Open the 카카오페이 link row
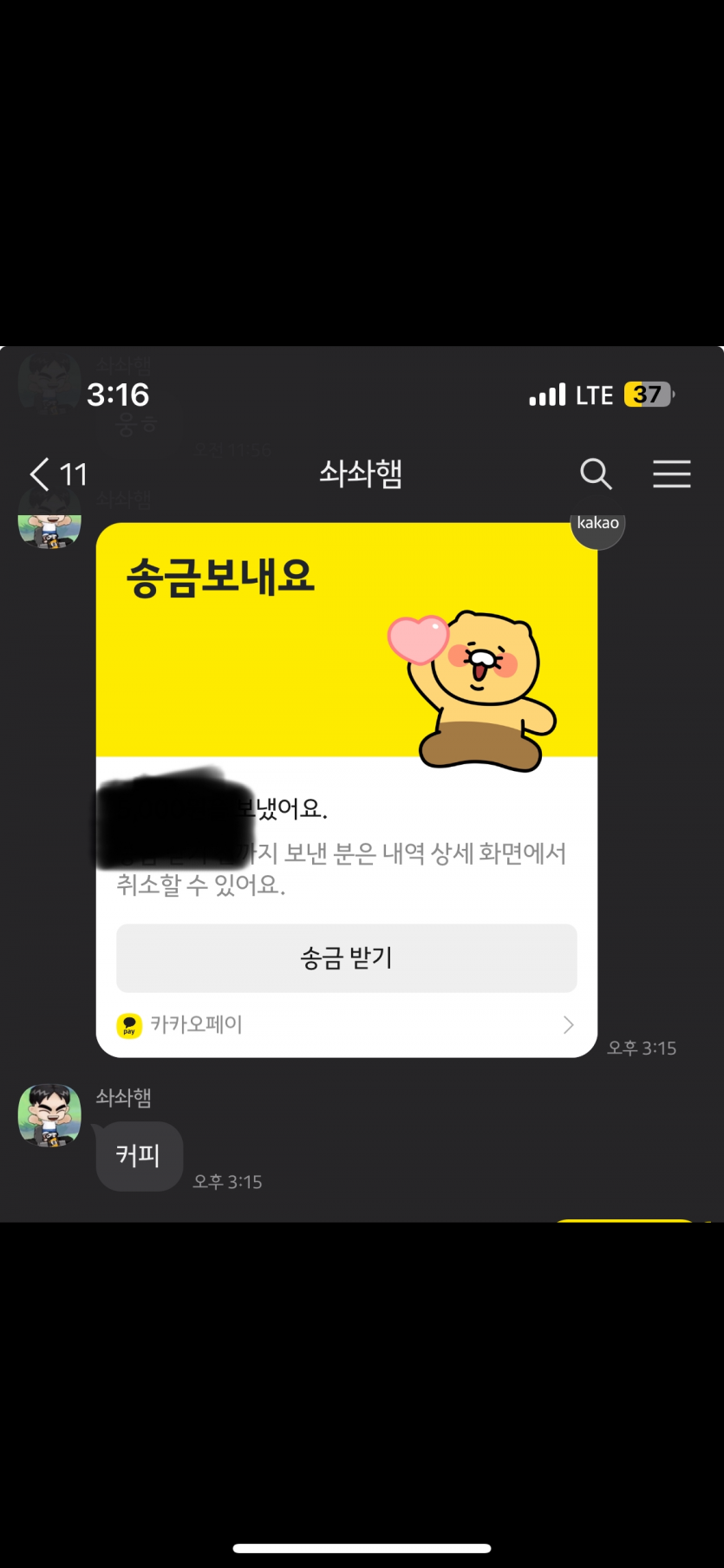Screen dimensions: 724x1568 click(346, 1025)
